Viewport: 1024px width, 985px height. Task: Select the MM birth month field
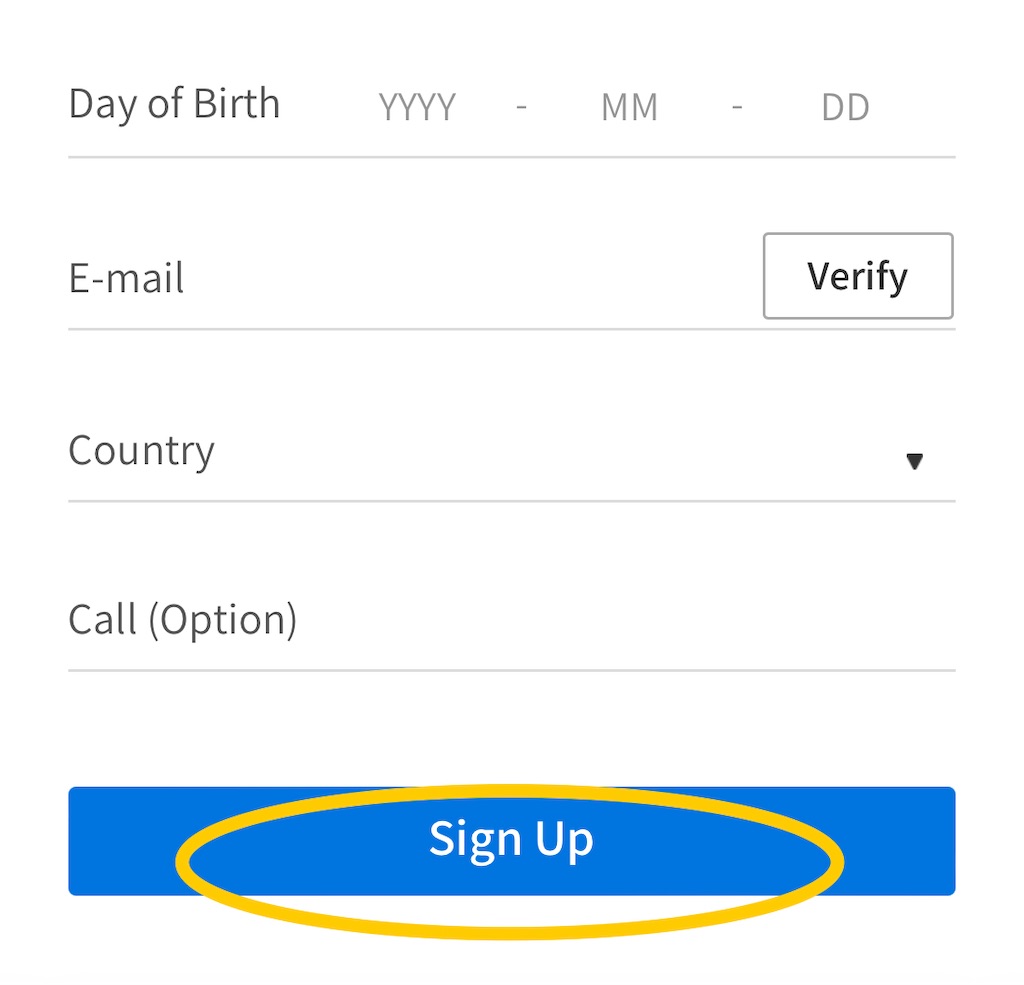click(629, 107)
